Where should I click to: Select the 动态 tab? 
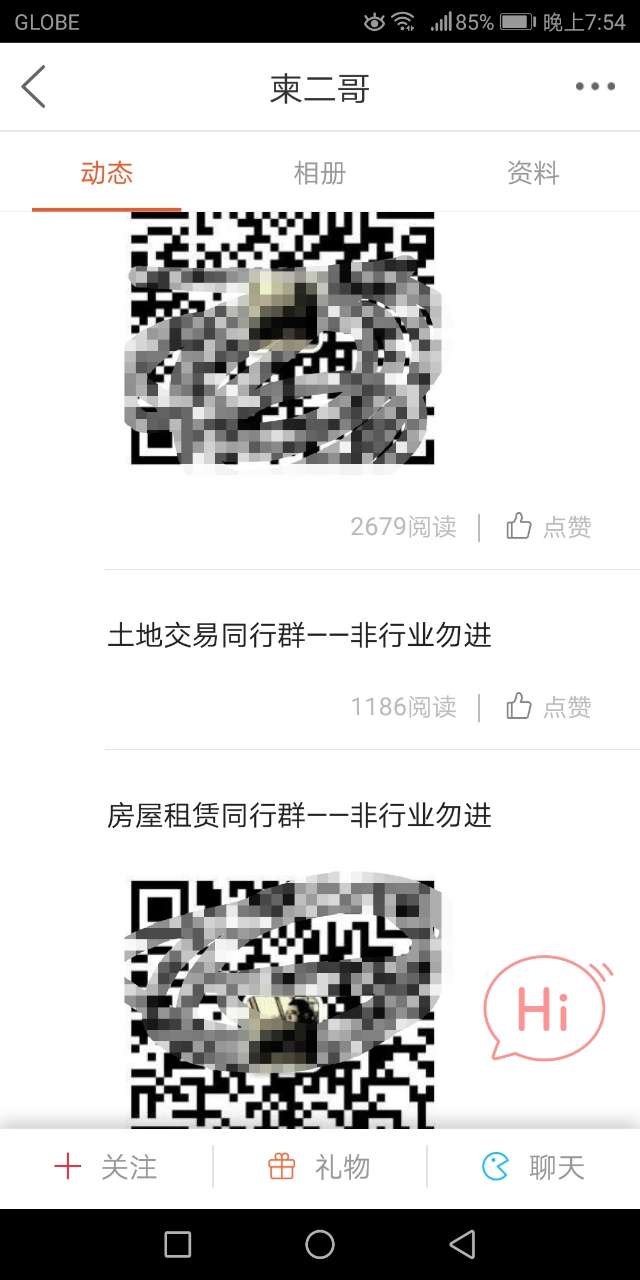[107, 173]
